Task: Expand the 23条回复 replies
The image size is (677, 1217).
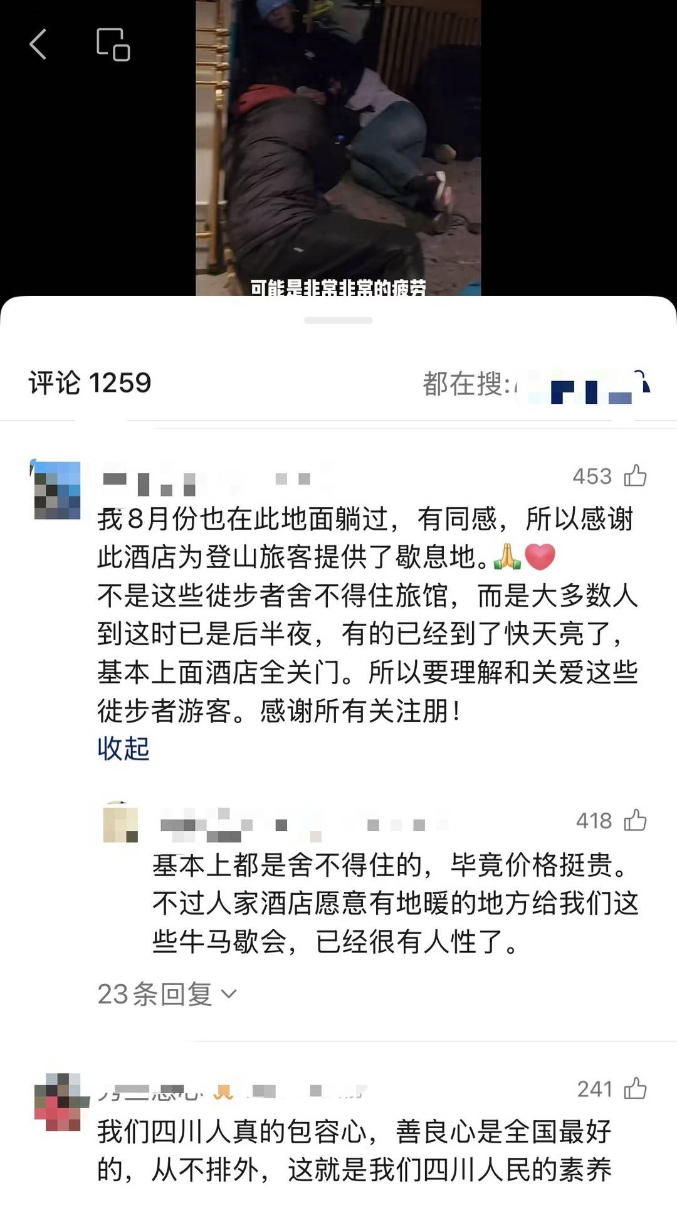Action: 167,994
